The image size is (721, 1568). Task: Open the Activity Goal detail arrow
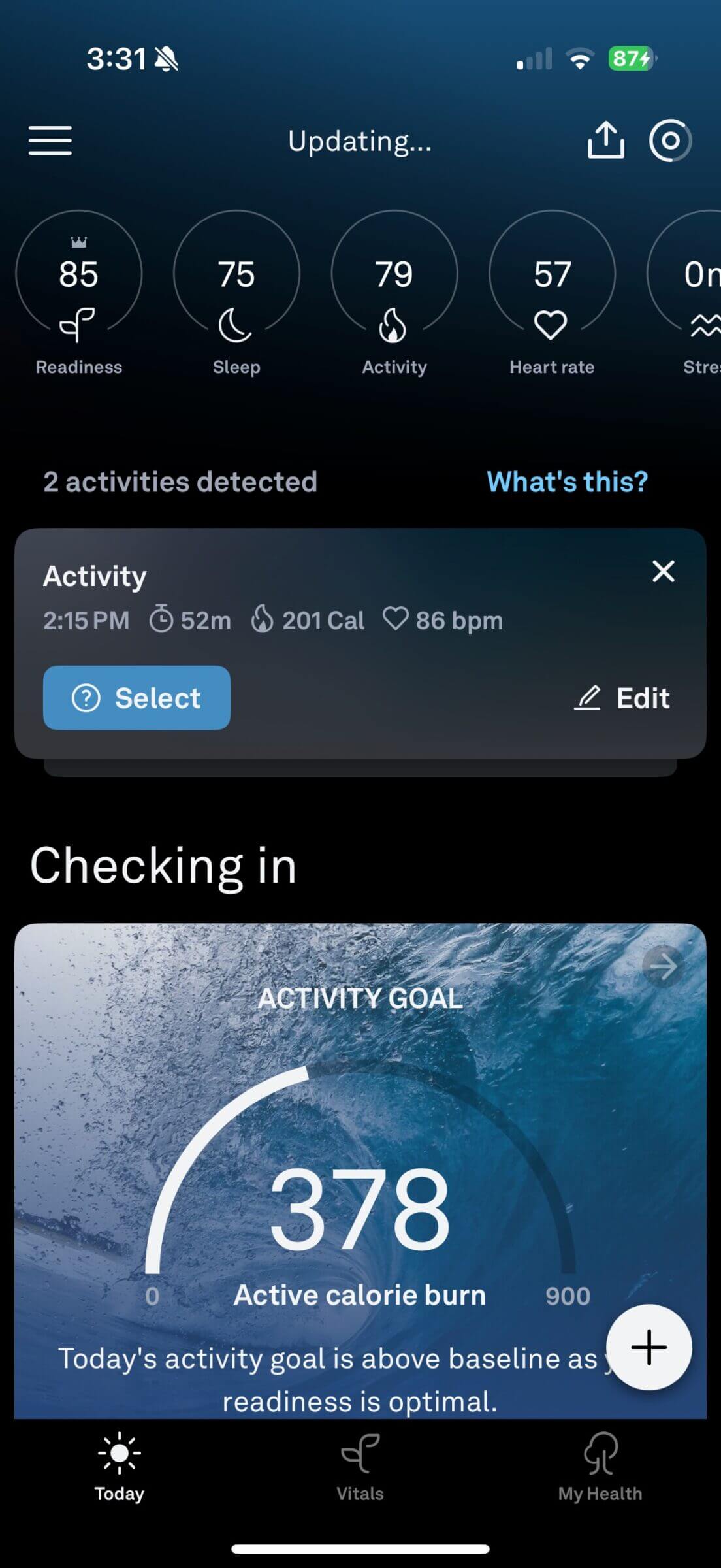click(x=664, y=966)
